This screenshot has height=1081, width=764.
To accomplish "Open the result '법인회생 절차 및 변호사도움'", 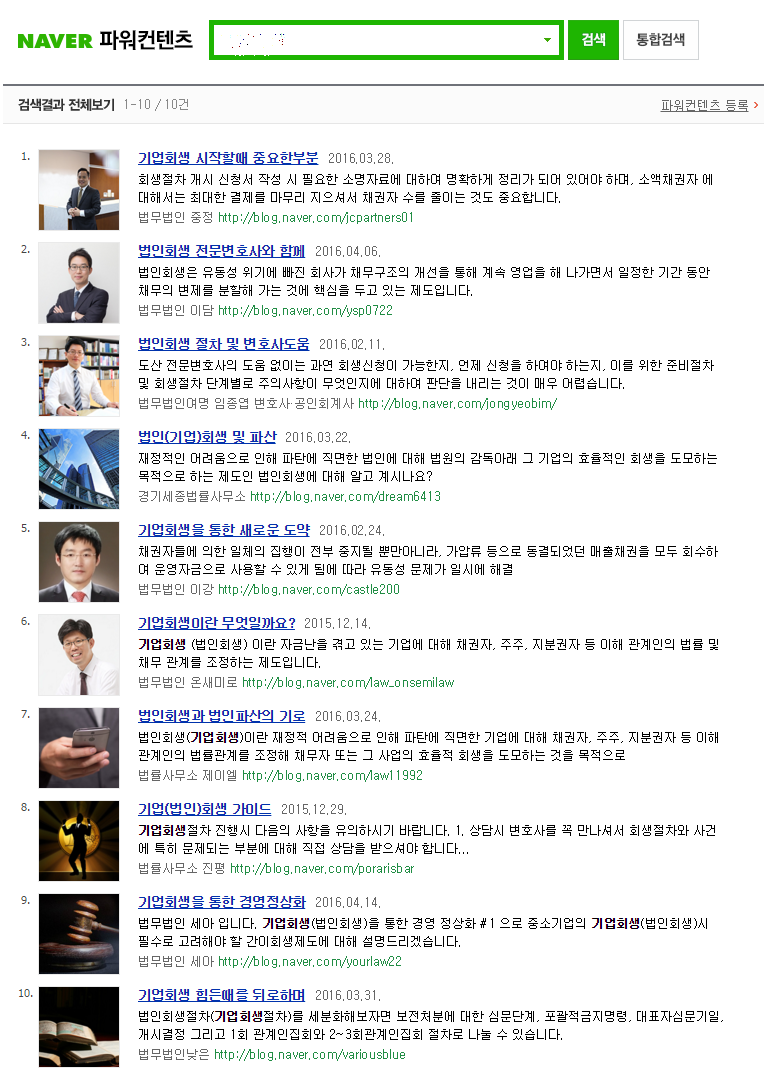I will 223,344.
